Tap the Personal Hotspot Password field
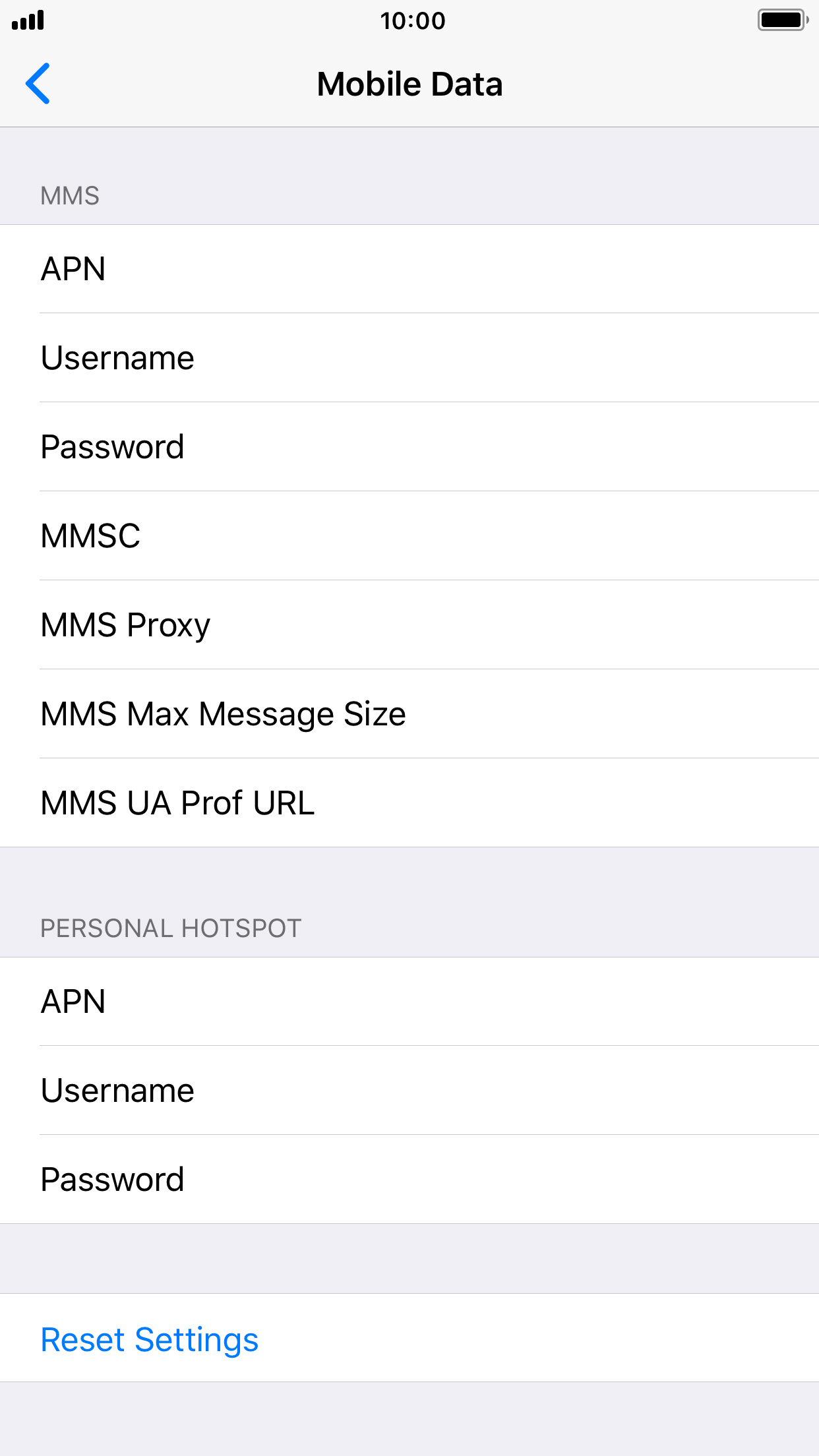Screen dimensions: 819x1456 (409, 1180)
